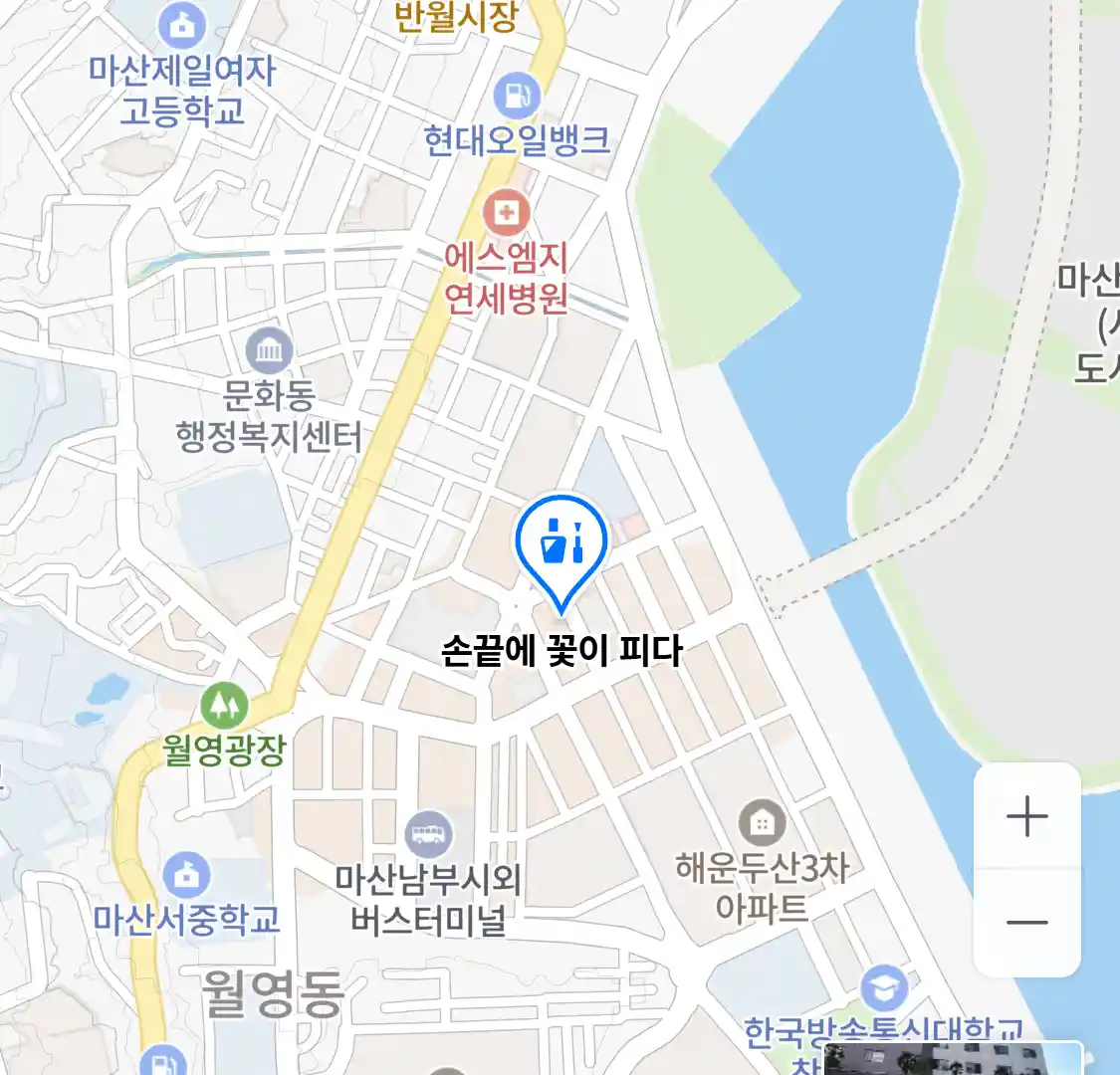Image resolution: width=1120 pixels, height=1075 pixels.
Task: Select the 마산제일여자고등학교 marker
Action: (x=181, y=26)
